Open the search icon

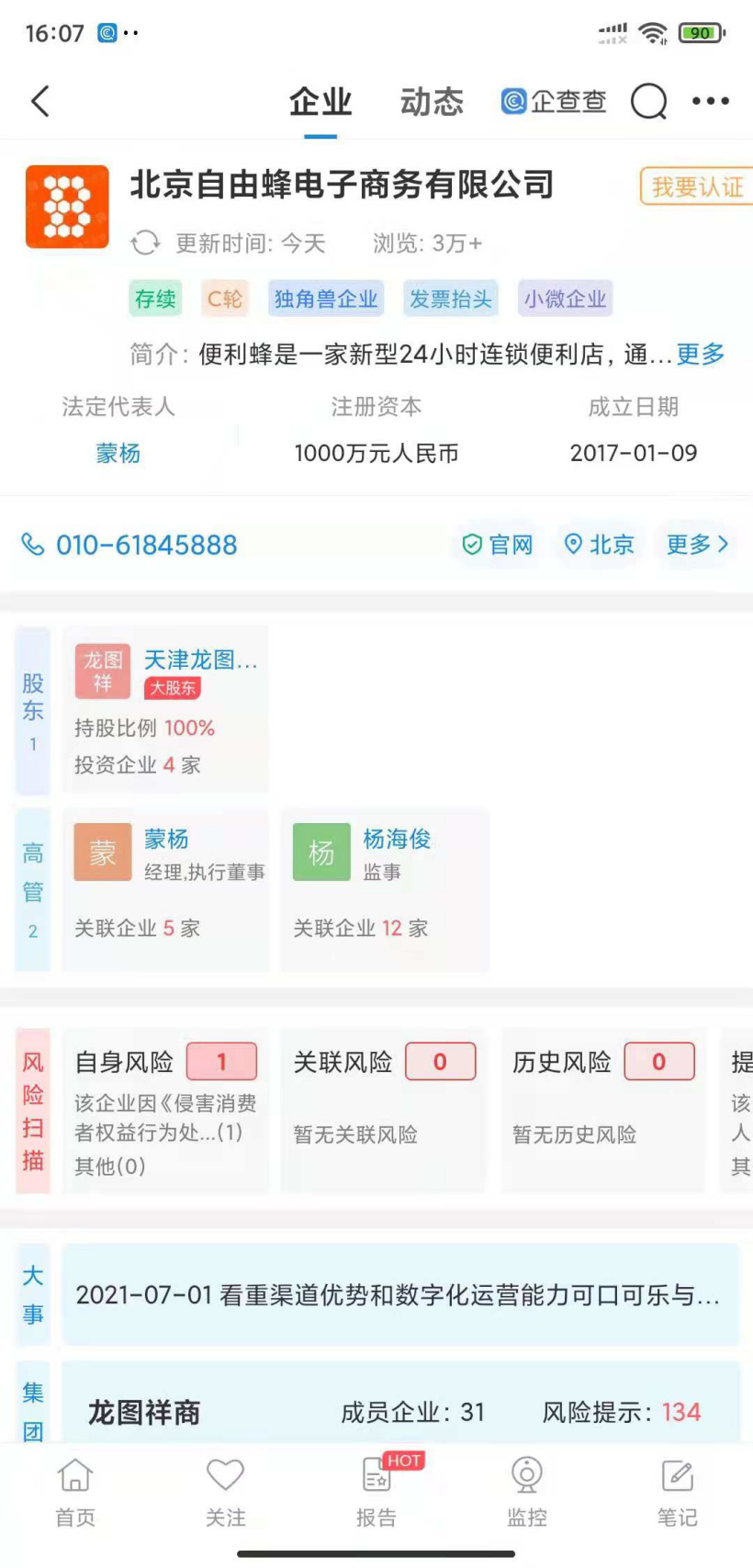point(648,101)
